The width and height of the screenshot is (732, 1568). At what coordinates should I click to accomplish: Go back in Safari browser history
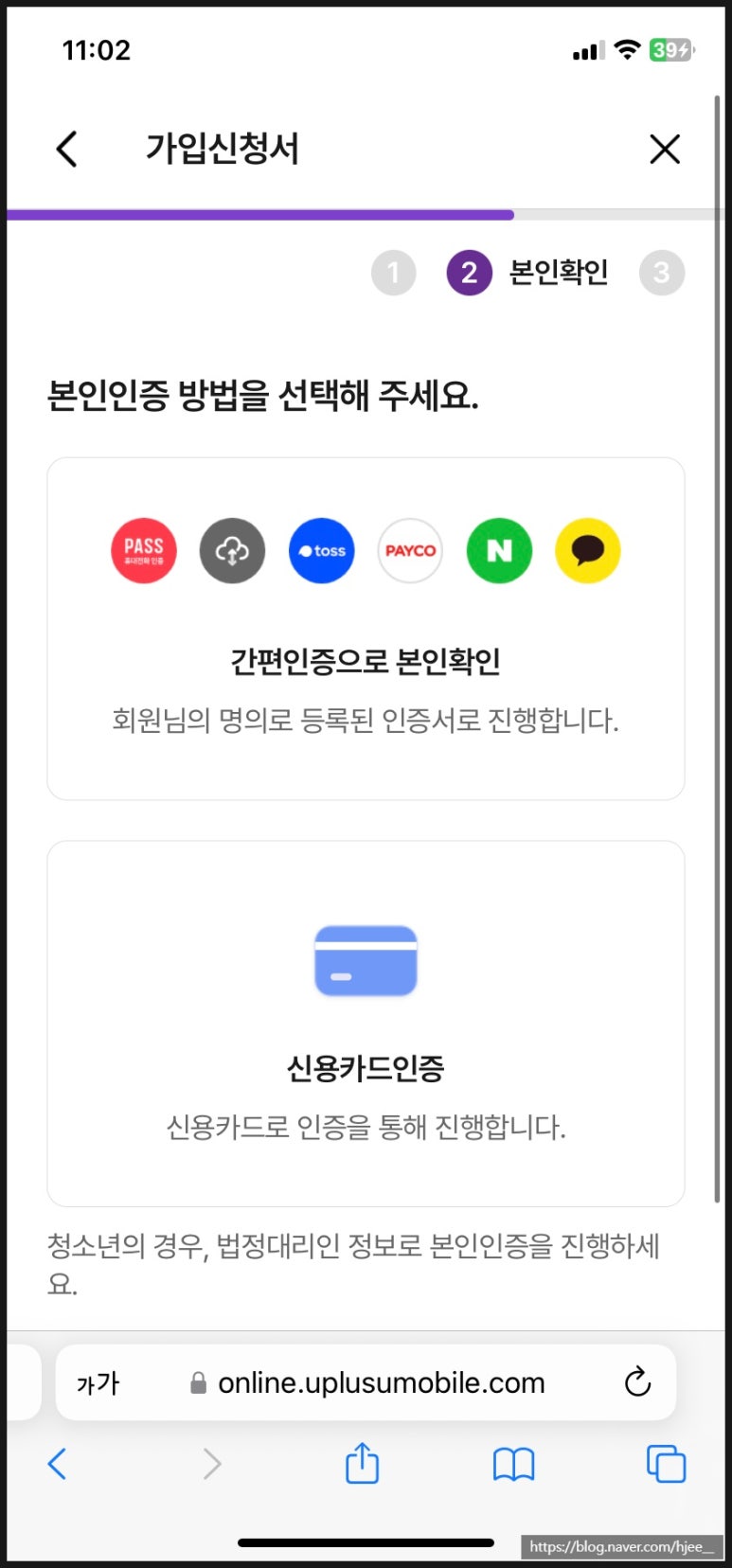58,1464
